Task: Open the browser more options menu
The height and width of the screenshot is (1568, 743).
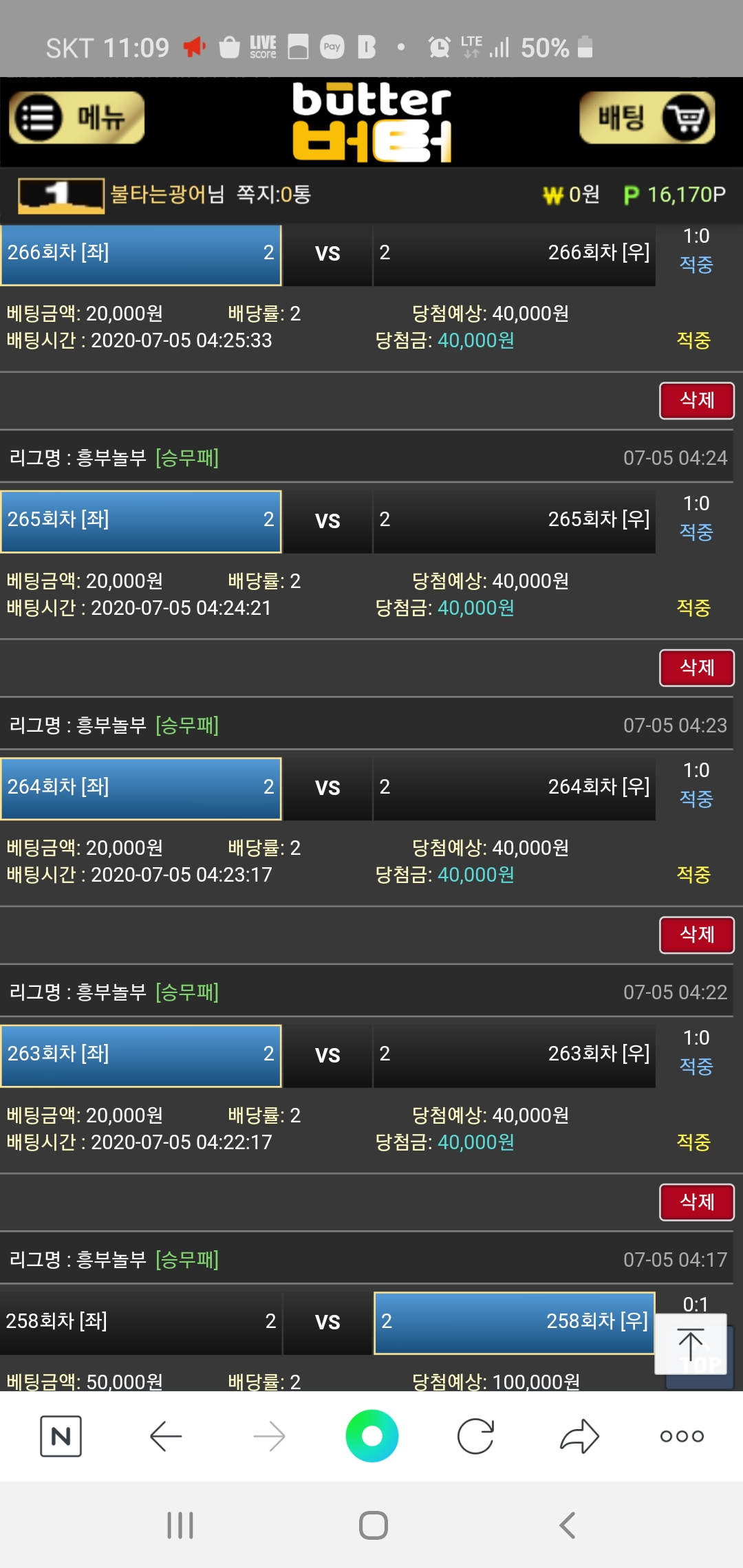Action: (x=682, y=1436)
